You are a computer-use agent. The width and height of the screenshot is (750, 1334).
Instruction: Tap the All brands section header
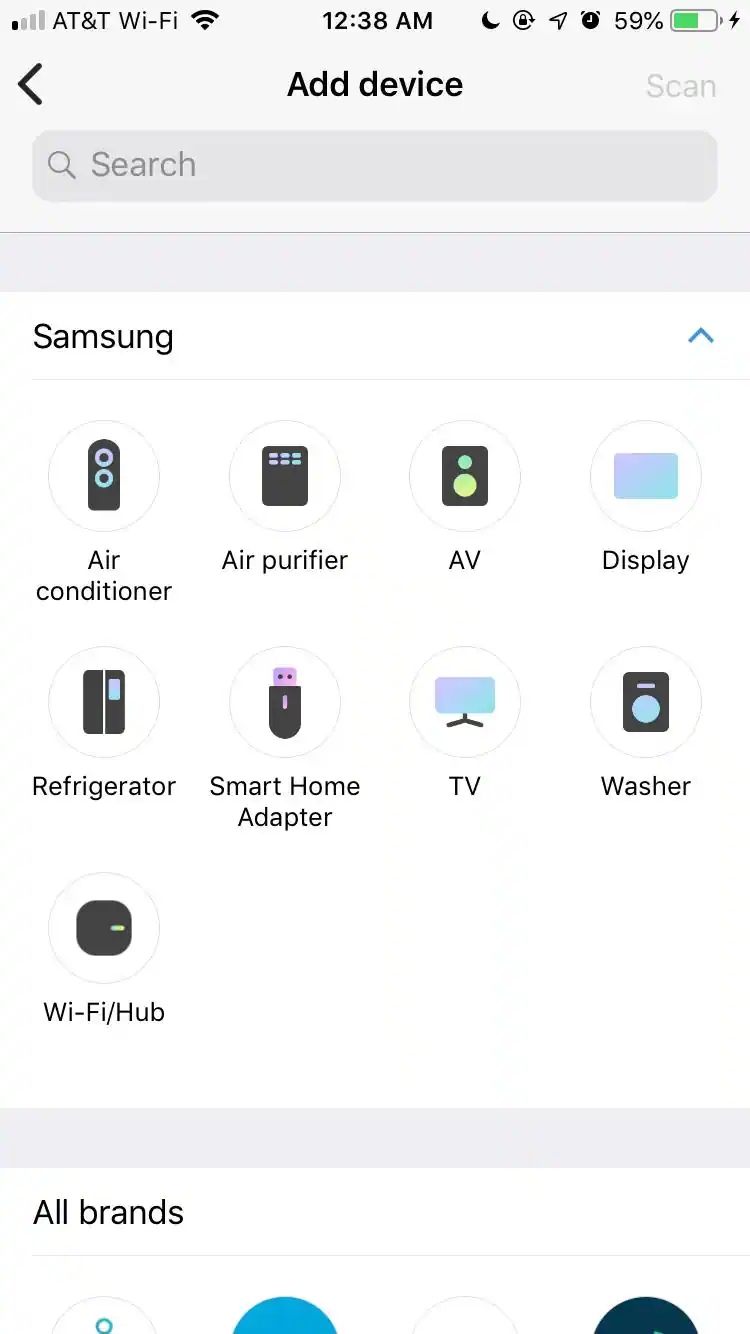pos(108,1212)
